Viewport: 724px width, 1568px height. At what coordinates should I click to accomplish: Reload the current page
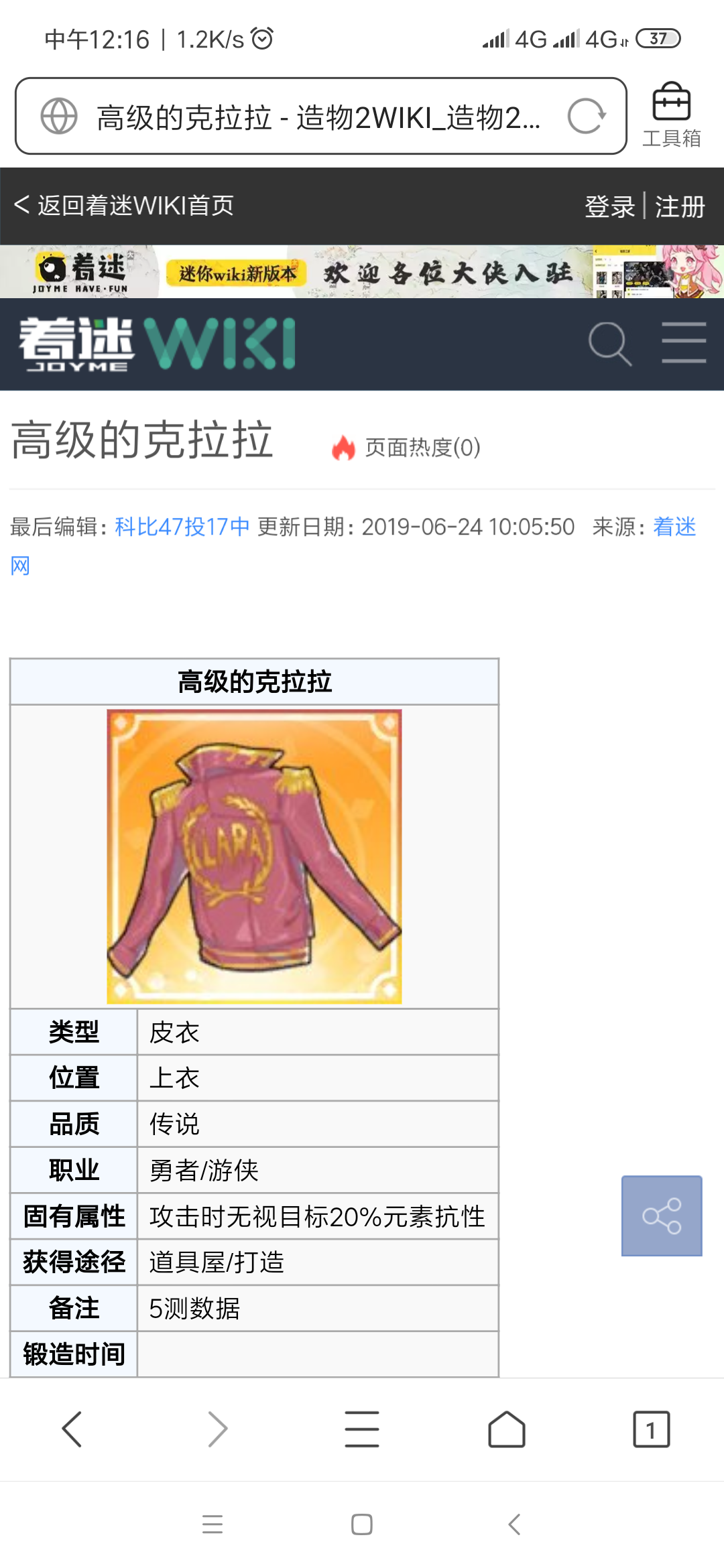586,117
